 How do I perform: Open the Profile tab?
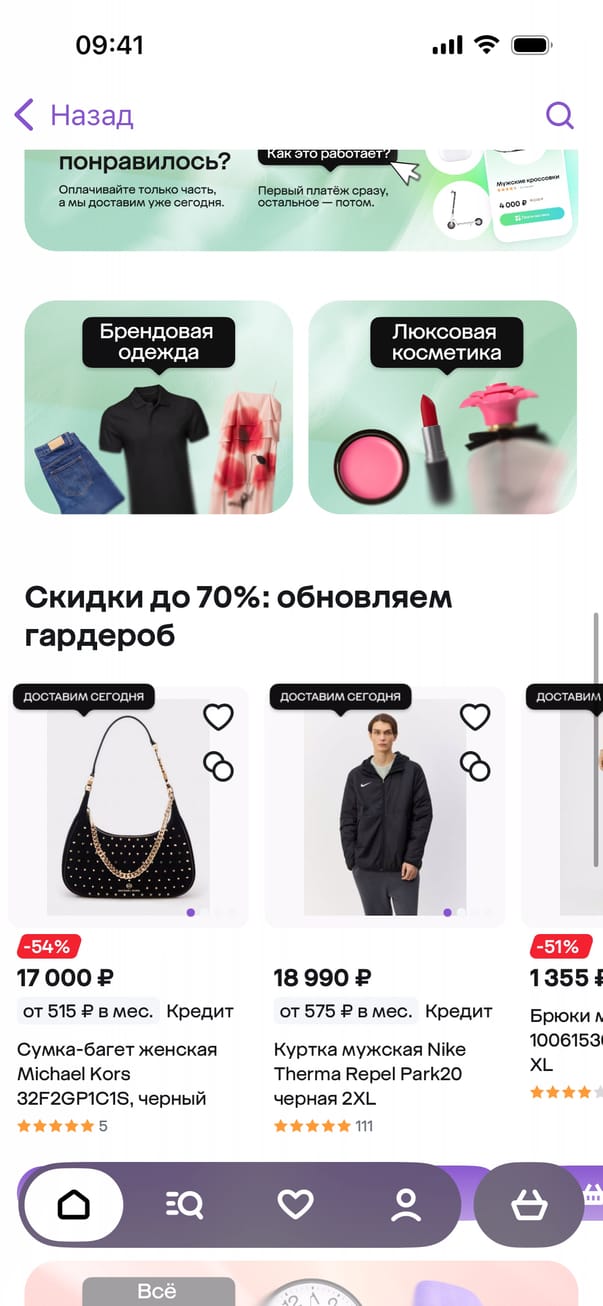406,1205
